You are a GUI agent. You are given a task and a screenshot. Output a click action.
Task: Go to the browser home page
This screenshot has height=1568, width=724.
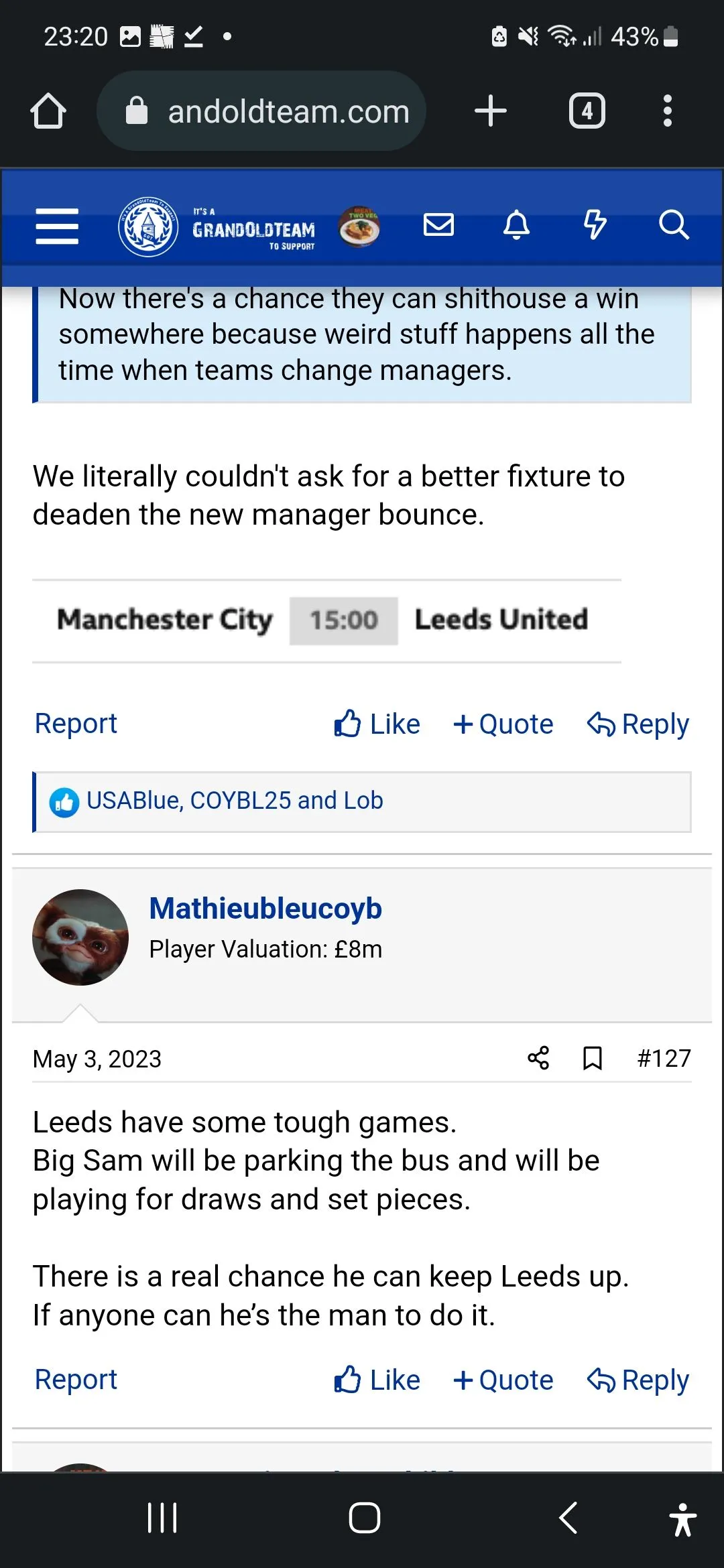click(48, 111)
